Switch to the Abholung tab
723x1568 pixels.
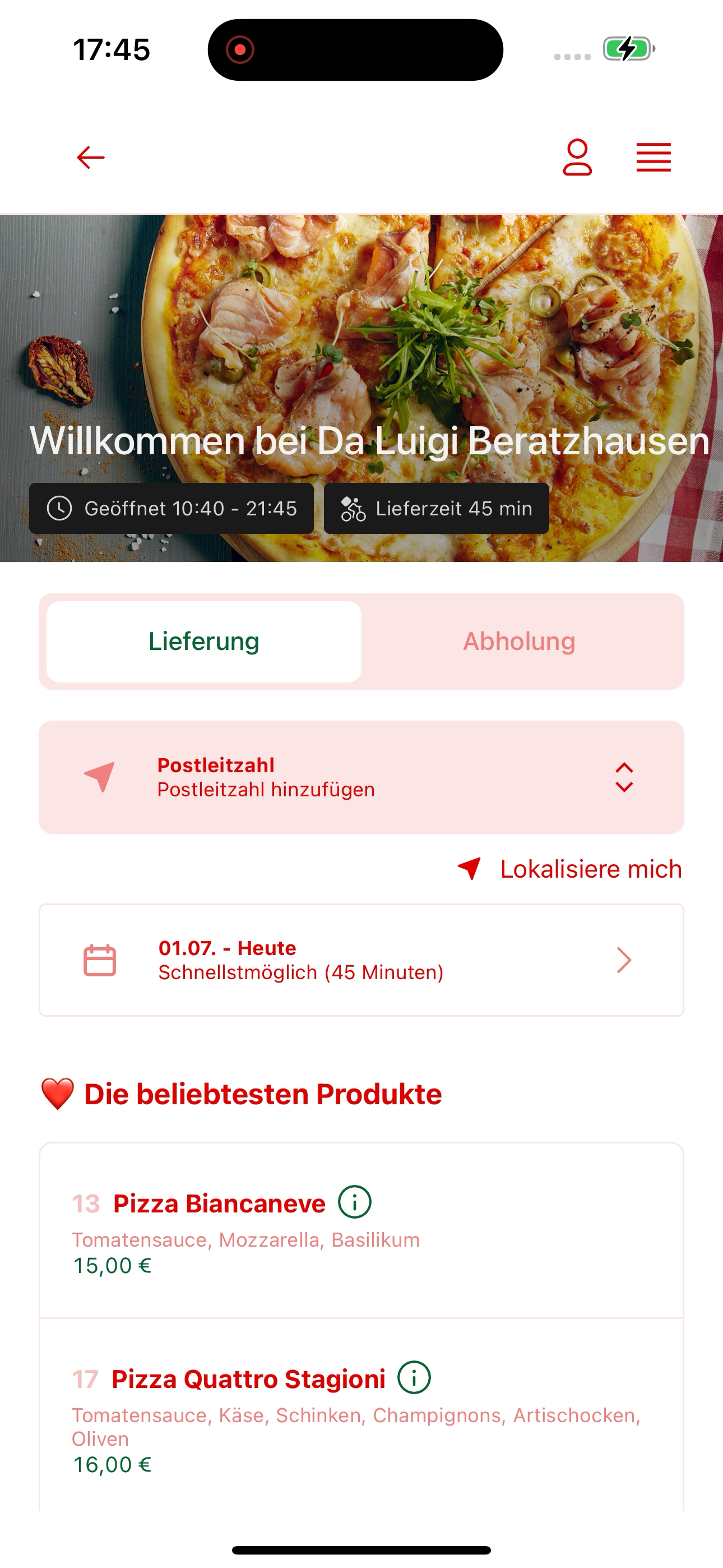[x=519, y=642]
